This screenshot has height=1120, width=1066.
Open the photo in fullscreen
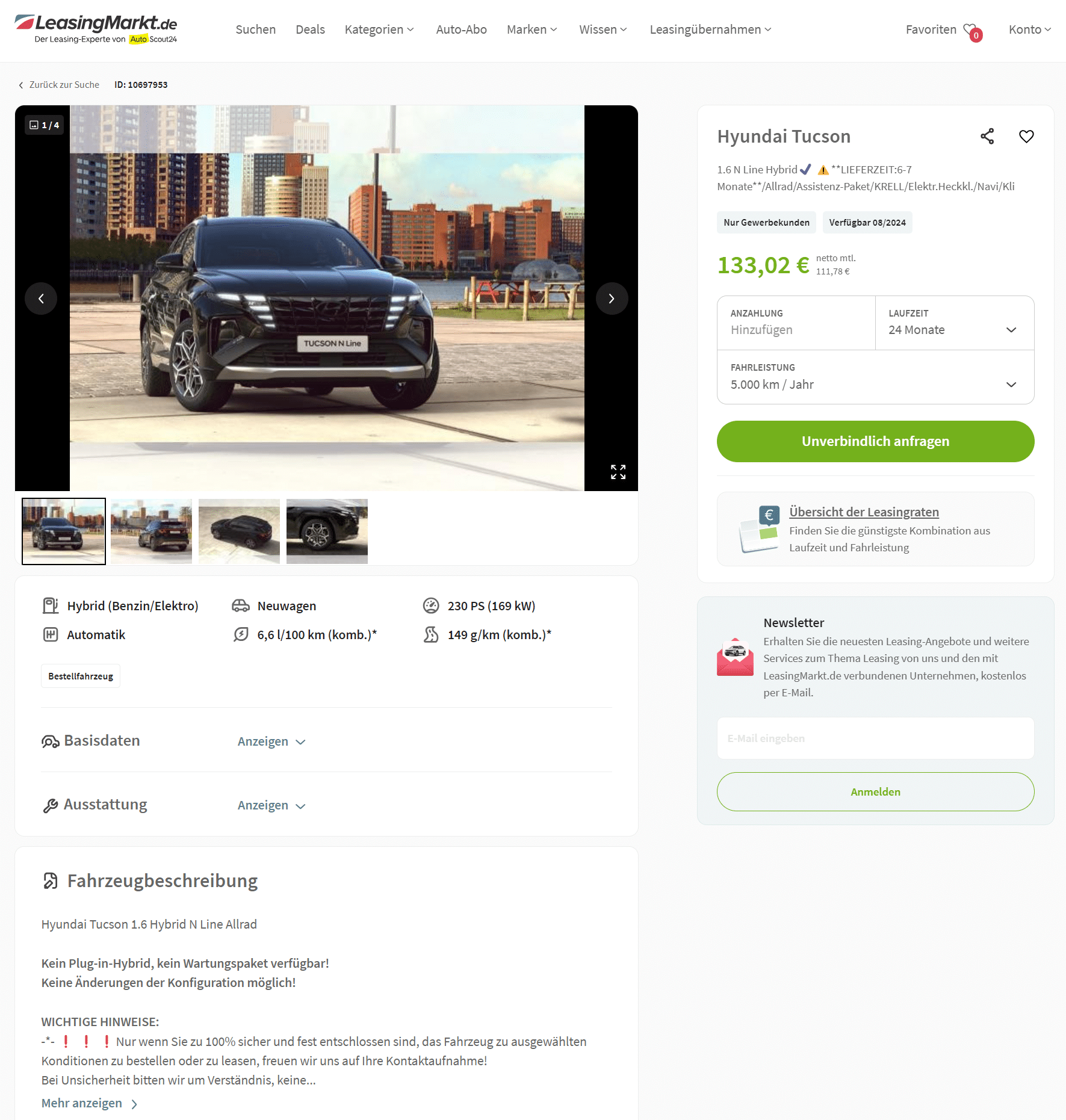[x=618, y=472]
